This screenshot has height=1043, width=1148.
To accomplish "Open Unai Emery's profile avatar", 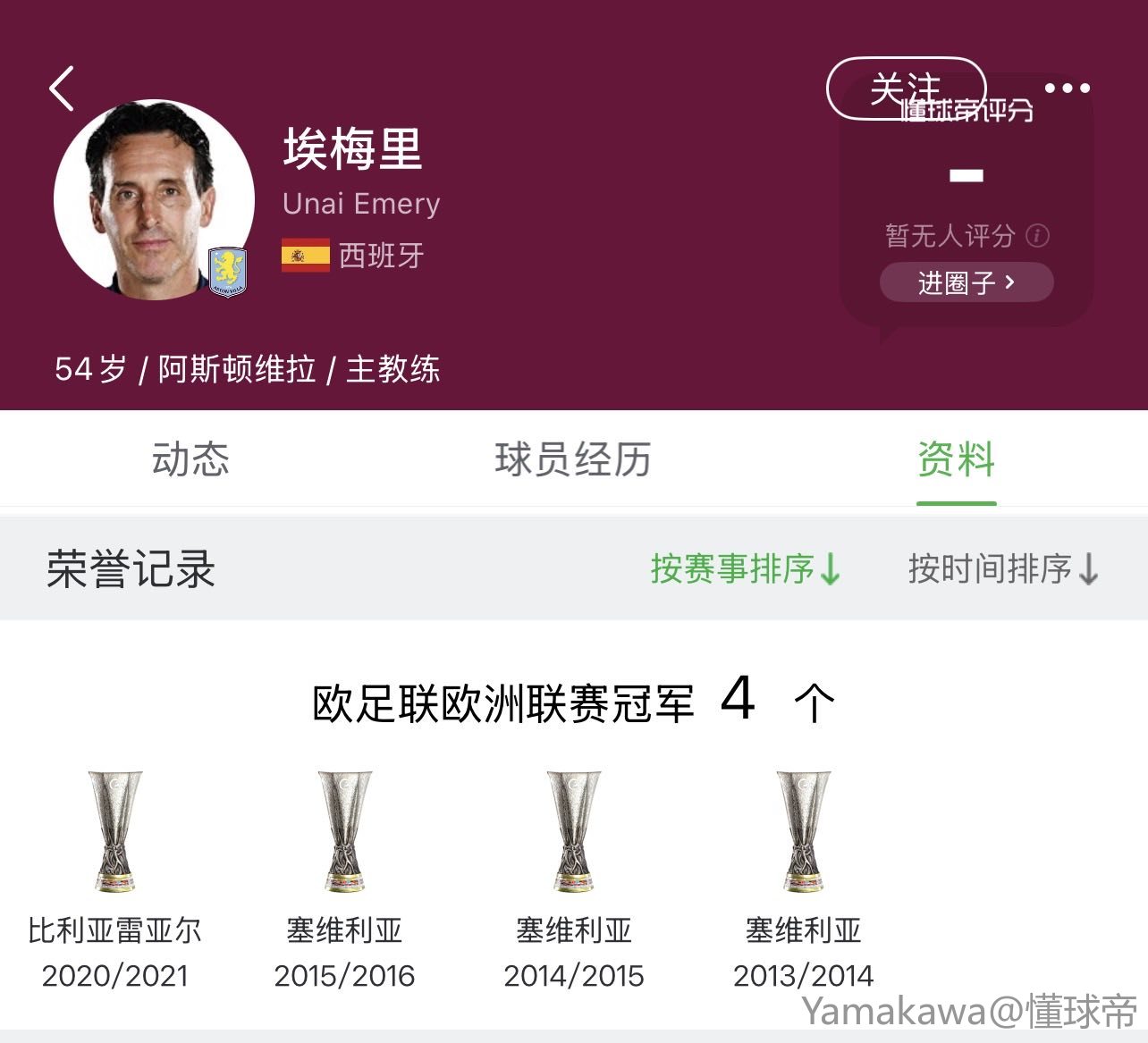I will click(x=154, y=200).
